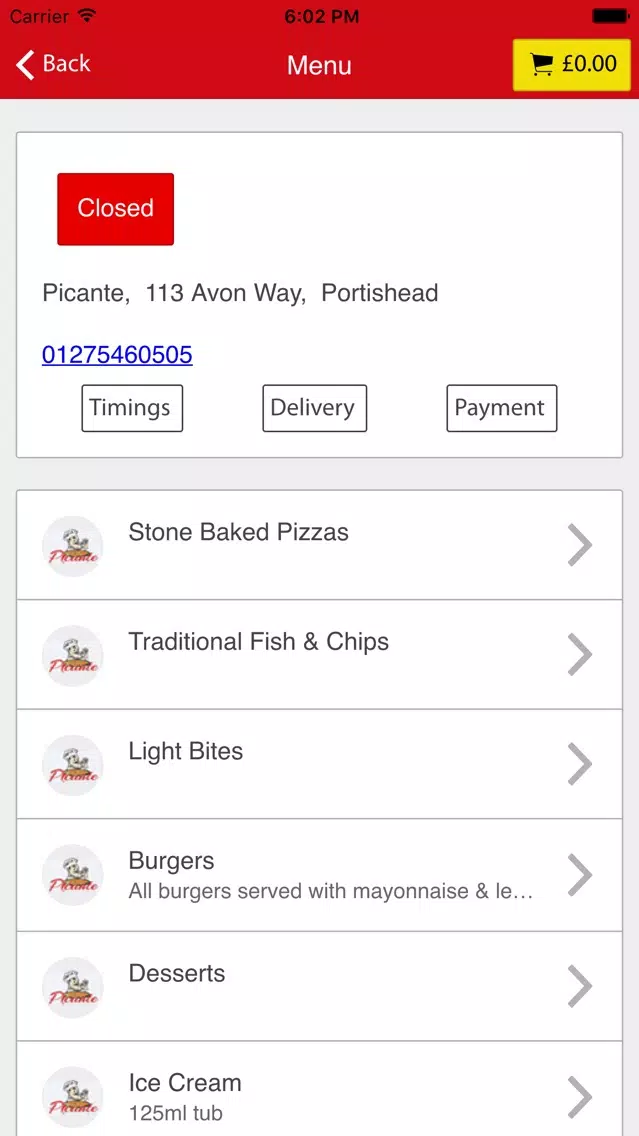This screenshot has width=639, height=1136.
Task: Call the phone number 01275460505
Action: coord(117,355)
